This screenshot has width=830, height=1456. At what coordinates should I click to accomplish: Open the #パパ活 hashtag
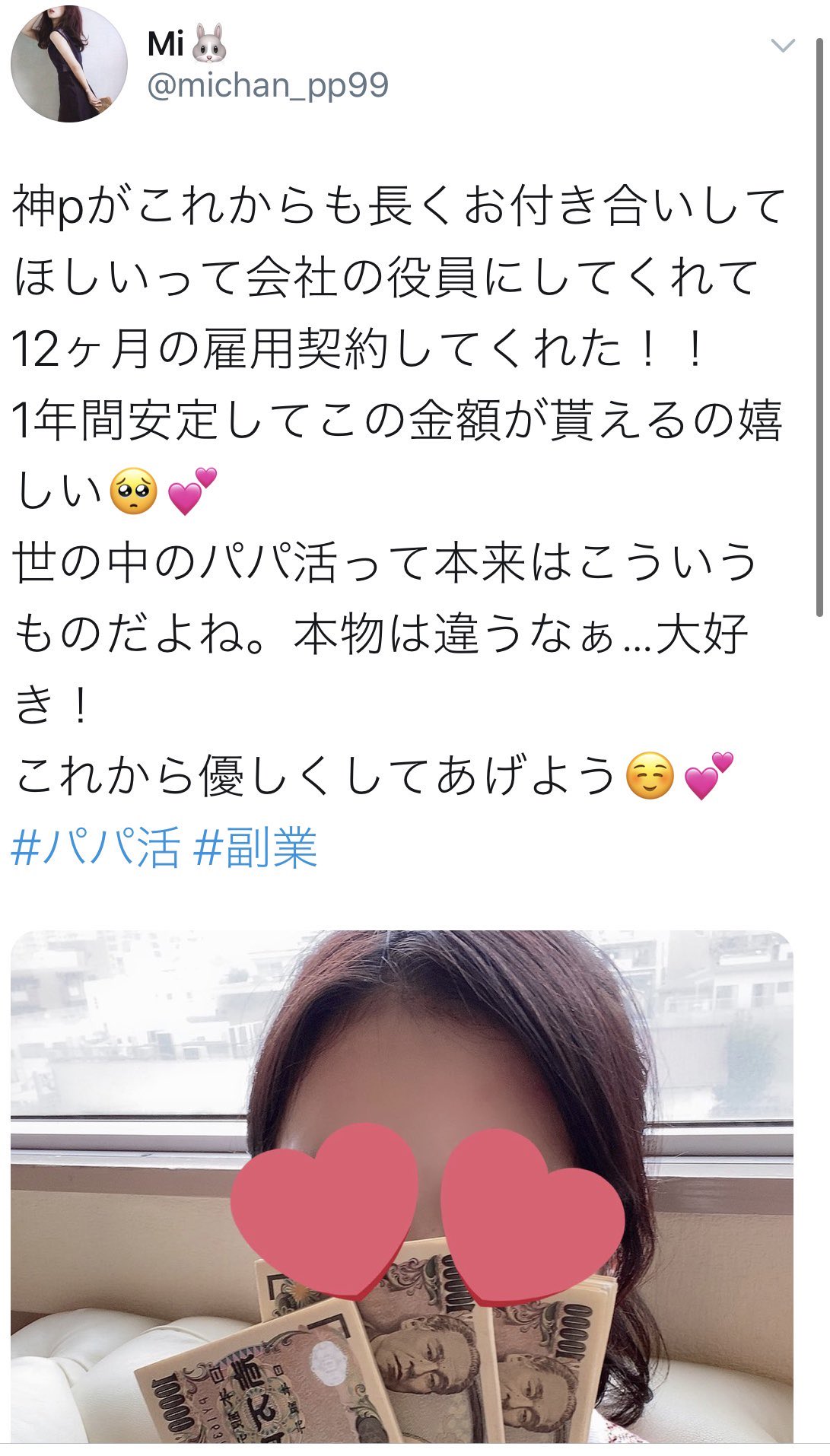click(96, 847)
